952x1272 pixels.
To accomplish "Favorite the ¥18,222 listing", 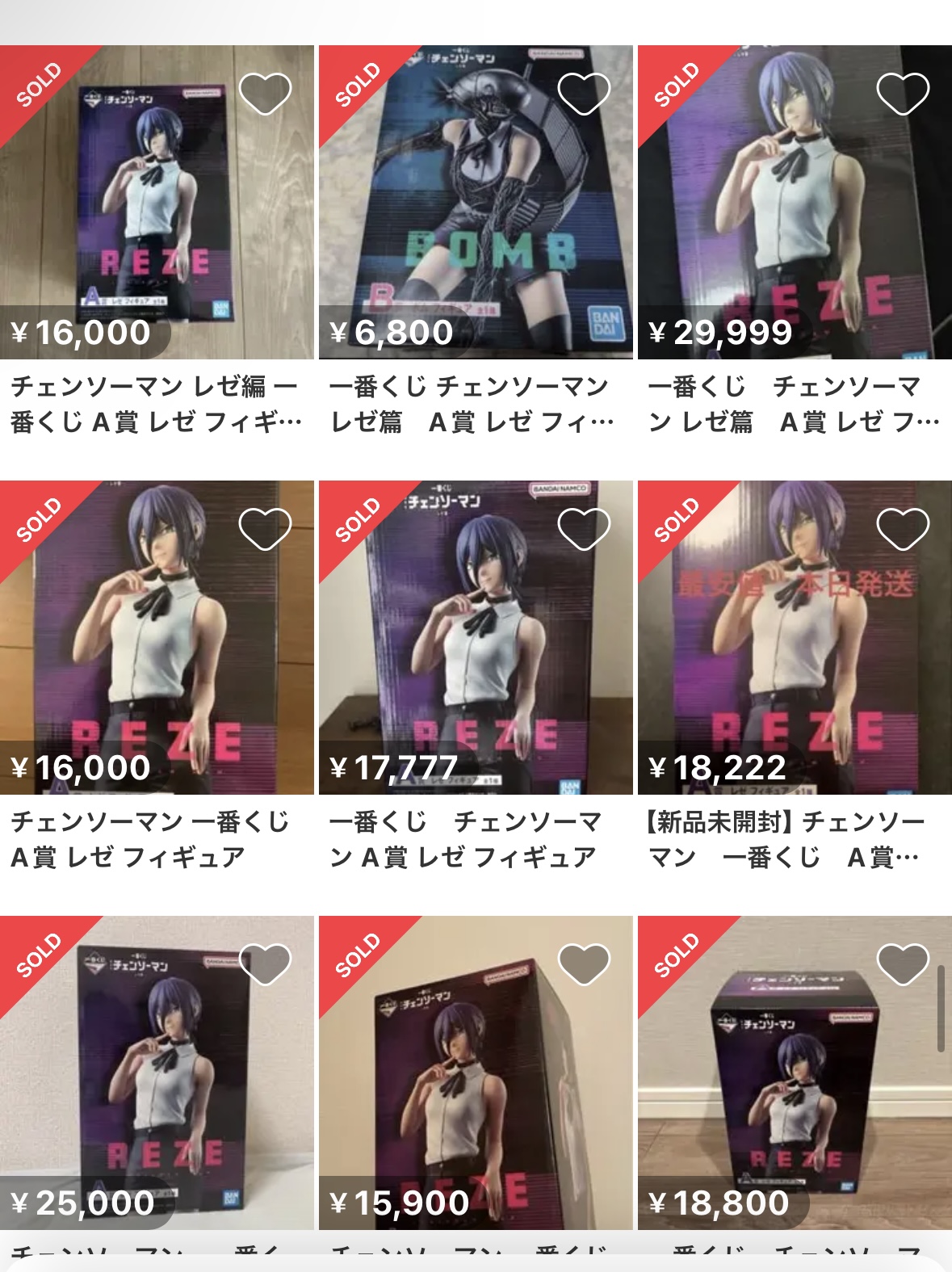I will 903,530.
